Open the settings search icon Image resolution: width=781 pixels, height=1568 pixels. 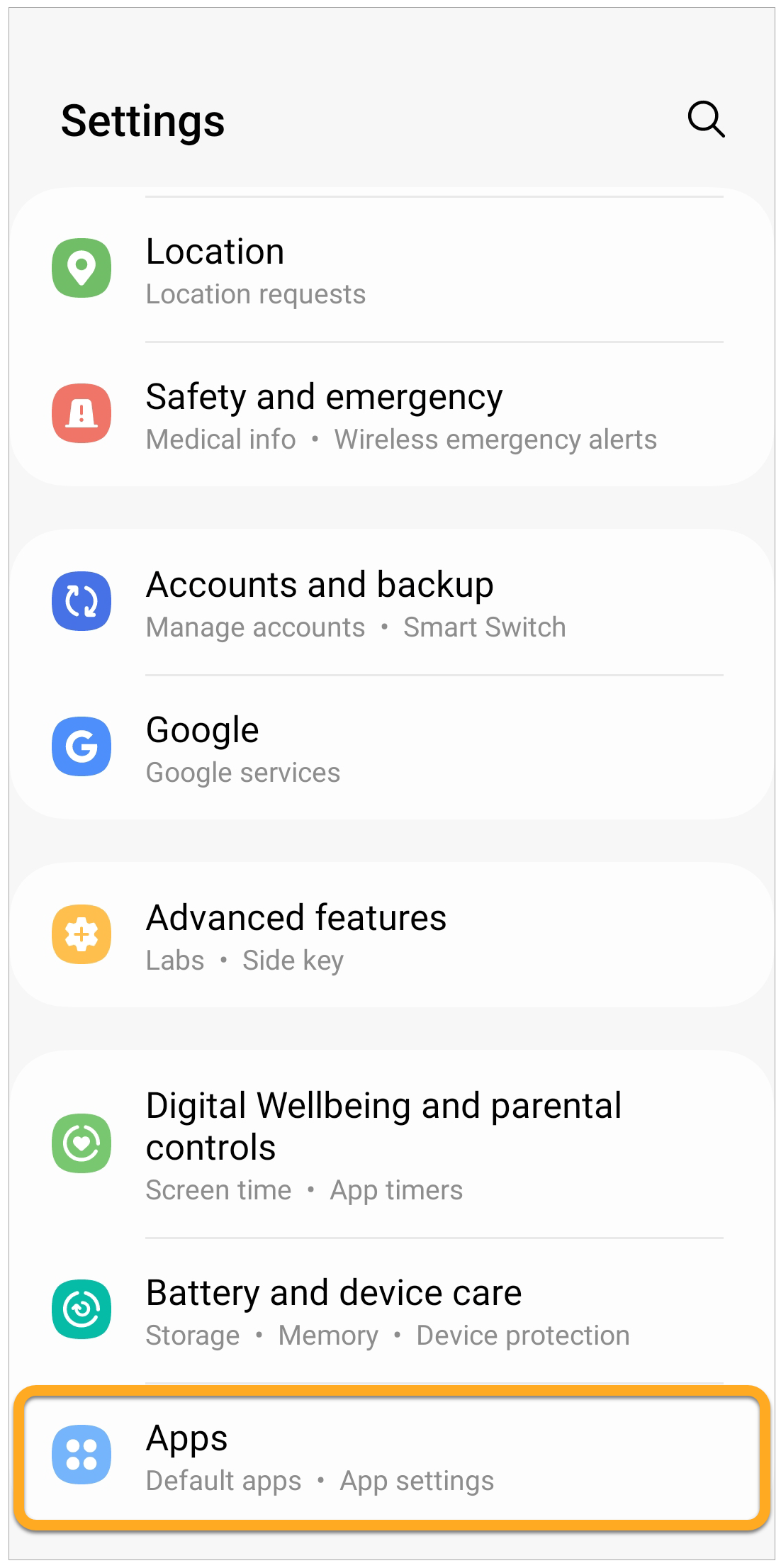(x=706, y=119)
